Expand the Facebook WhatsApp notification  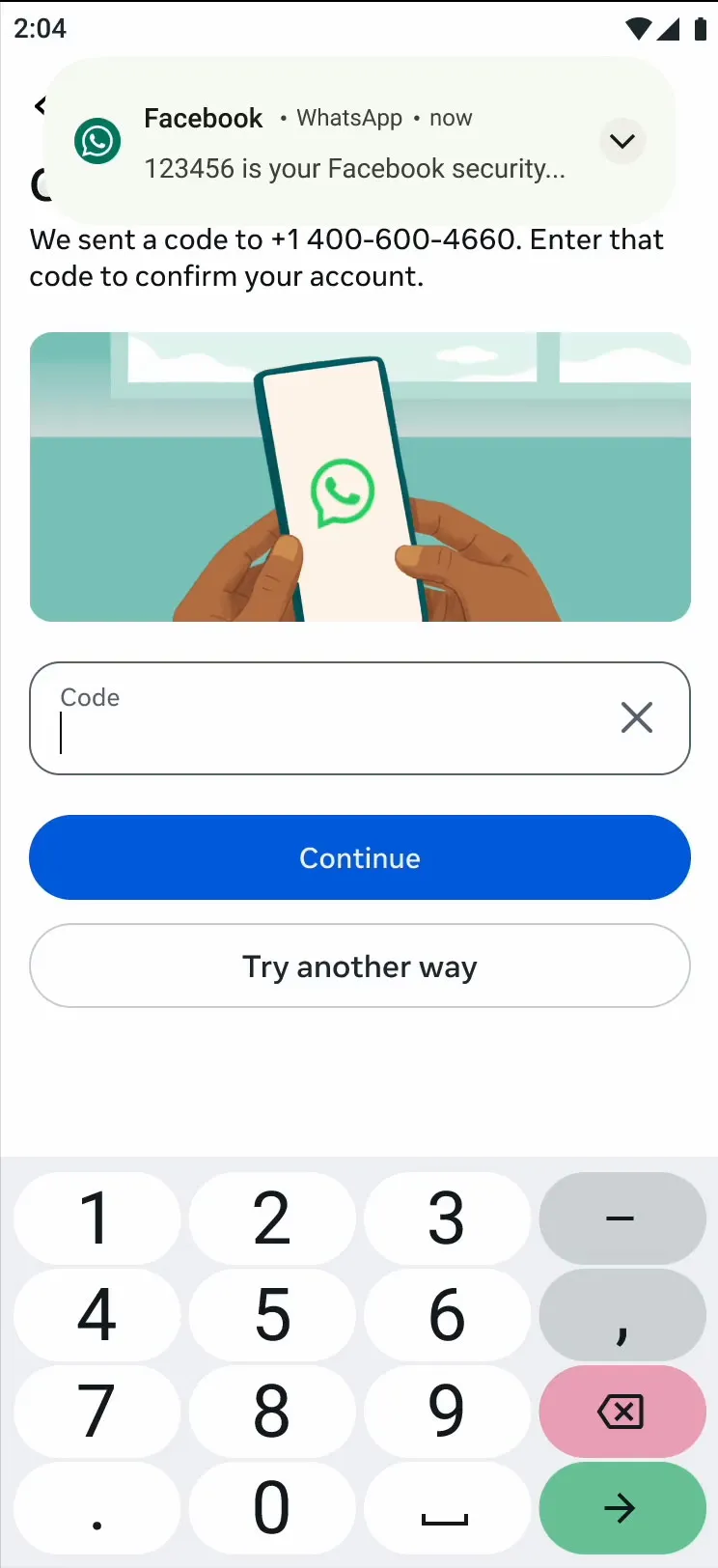pyautogui.click(x=622, y=141)
